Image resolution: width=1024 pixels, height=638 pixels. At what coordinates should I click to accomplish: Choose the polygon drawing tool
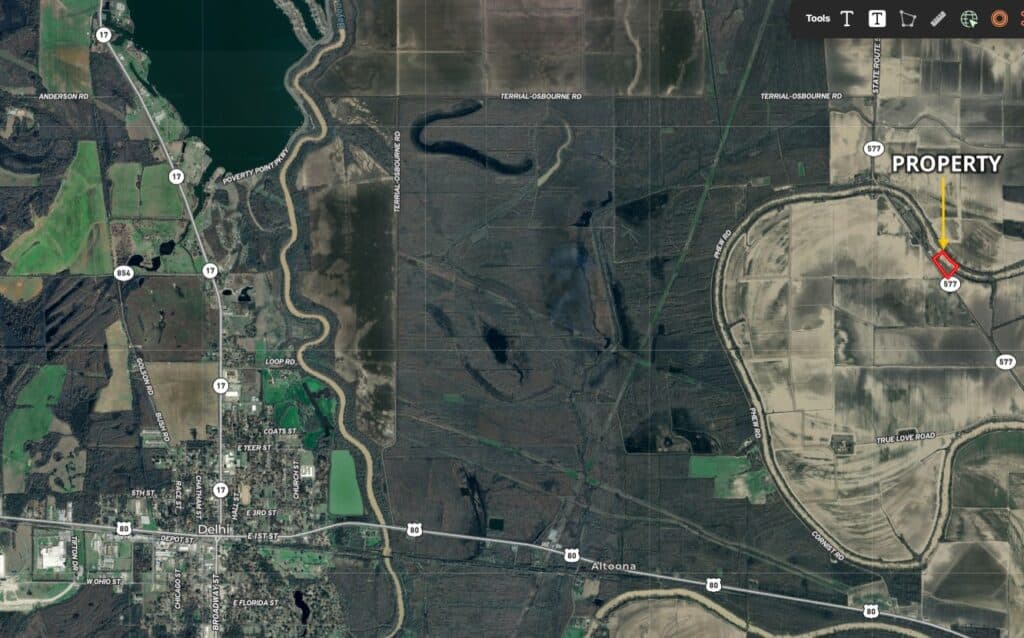908,18
